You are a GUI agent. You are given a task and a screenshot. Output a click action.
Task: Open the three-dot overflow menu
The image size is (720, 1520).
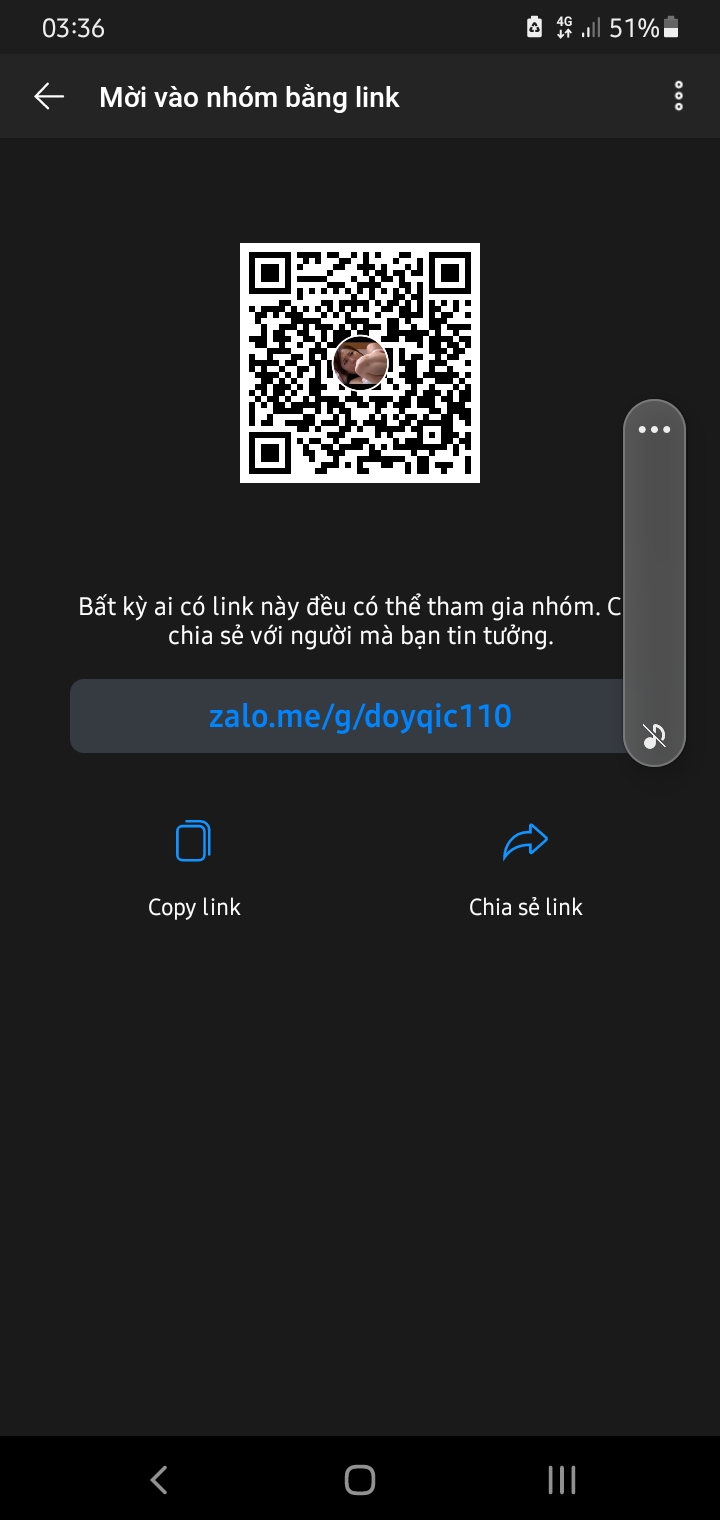click(679, 96)
